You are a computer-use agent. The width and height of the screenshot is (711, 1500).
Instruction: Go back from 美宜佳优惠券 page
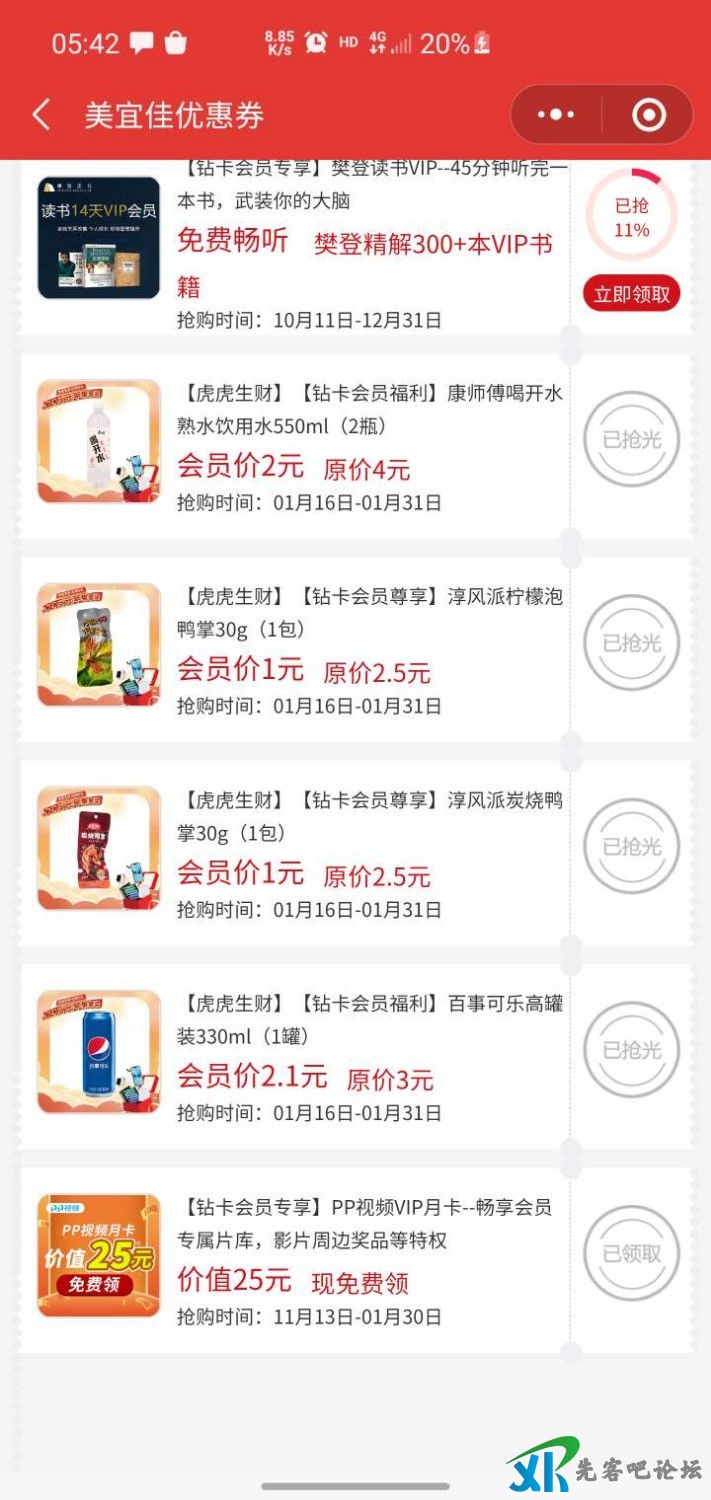point(41,115)
